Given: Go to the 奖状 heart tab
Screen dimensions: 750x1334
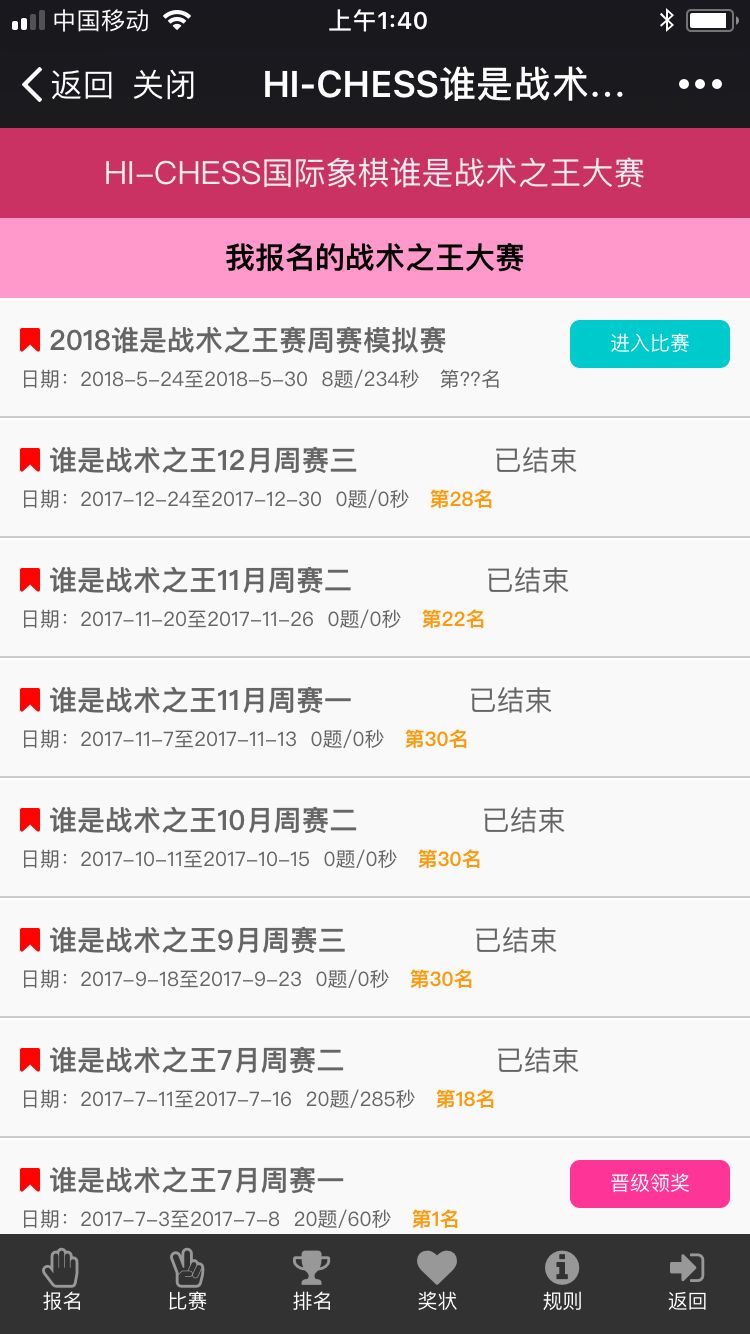Looking at the screenshot, I should (x=437, y=1282).
